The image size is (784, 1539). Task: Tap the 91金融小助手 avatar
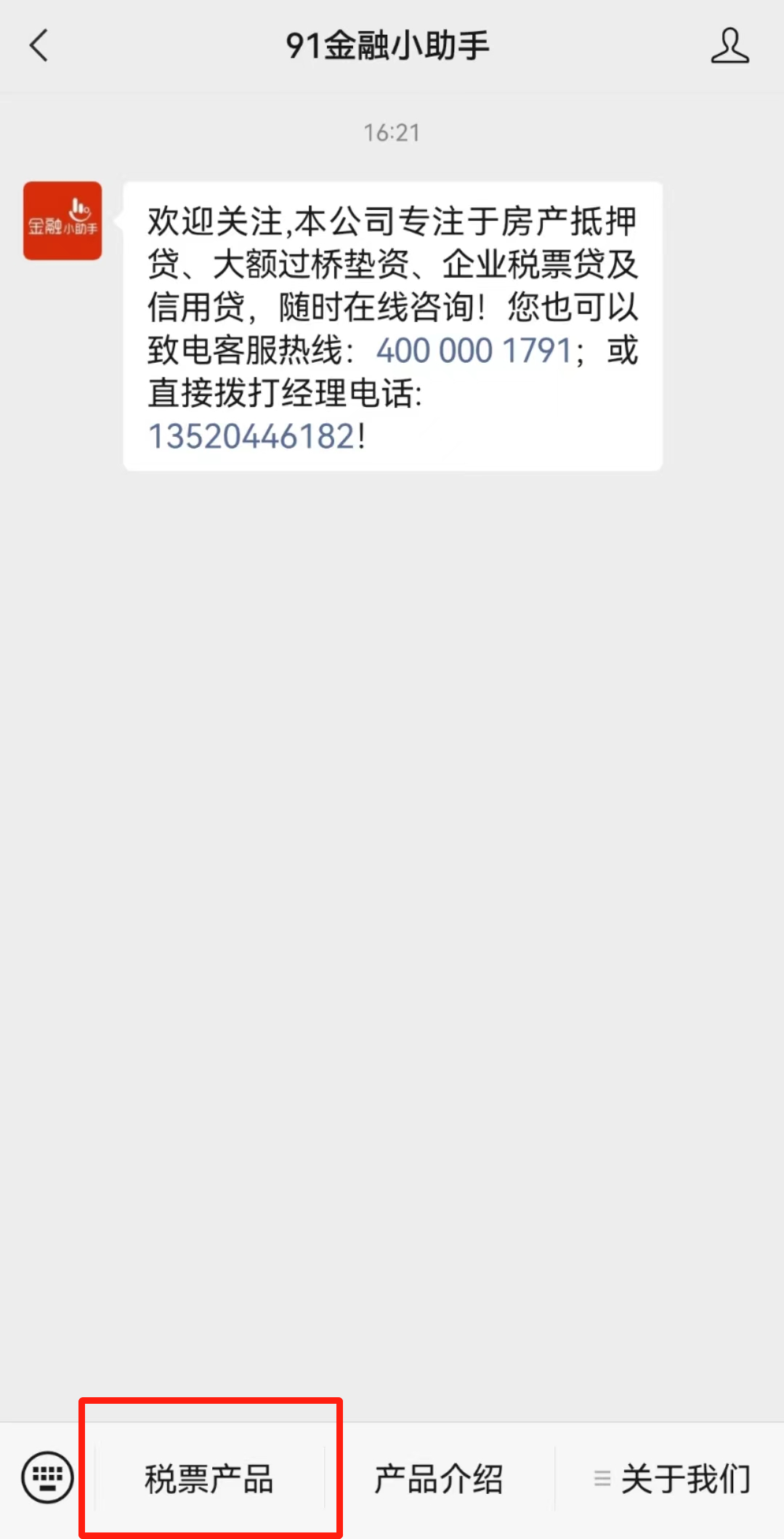[62, 221]
